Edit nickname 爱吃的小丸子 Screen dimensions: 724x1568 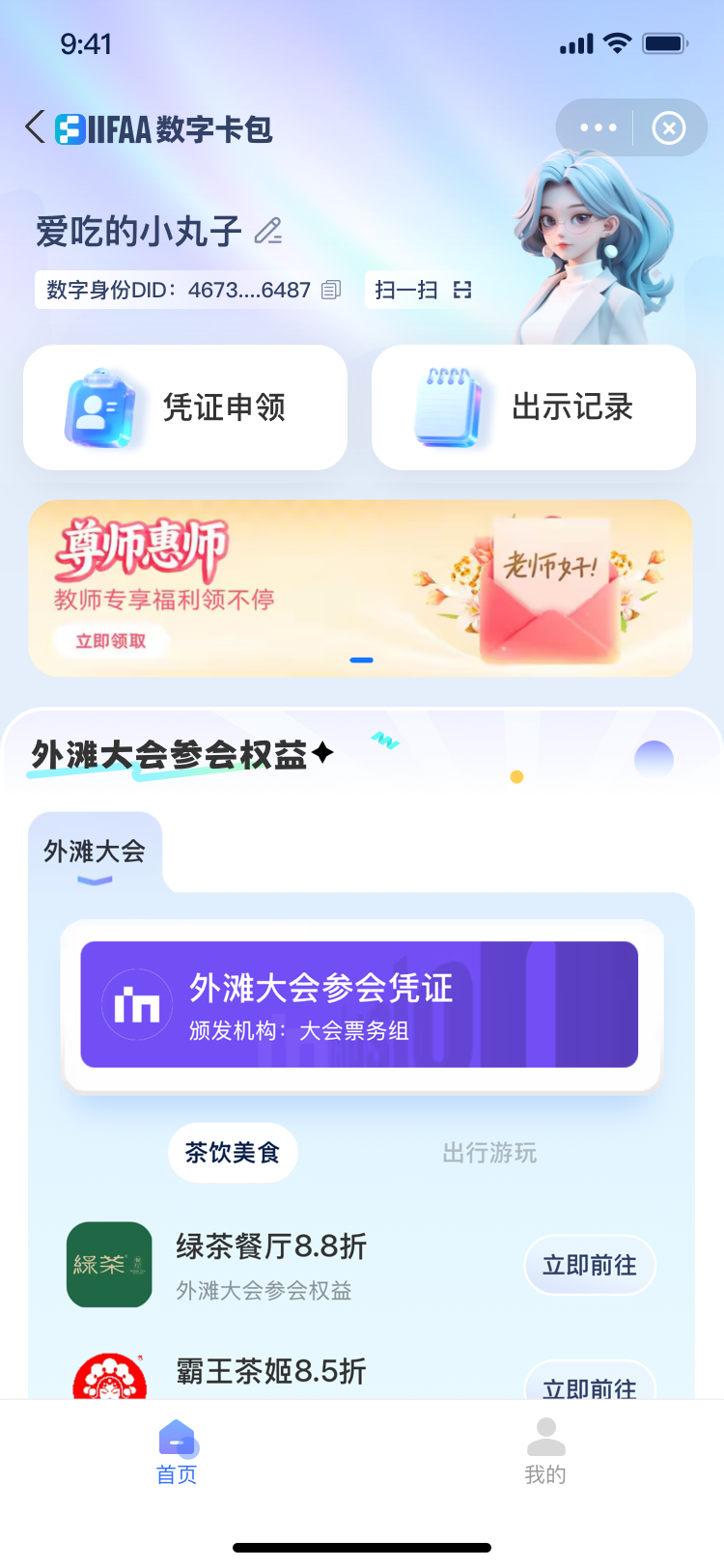click(x=268, y=231)
